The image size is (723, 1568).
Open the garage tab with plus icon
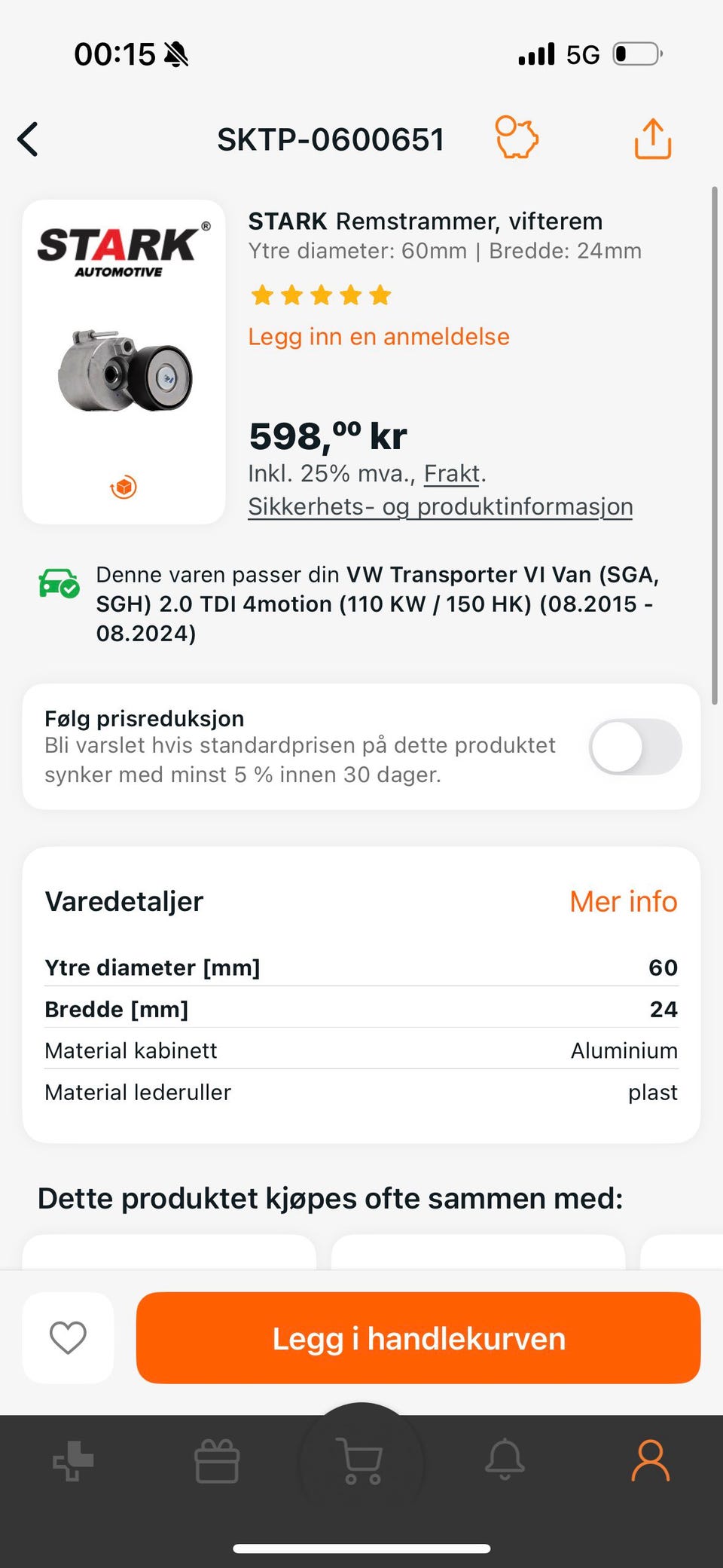click(73, 1461)
